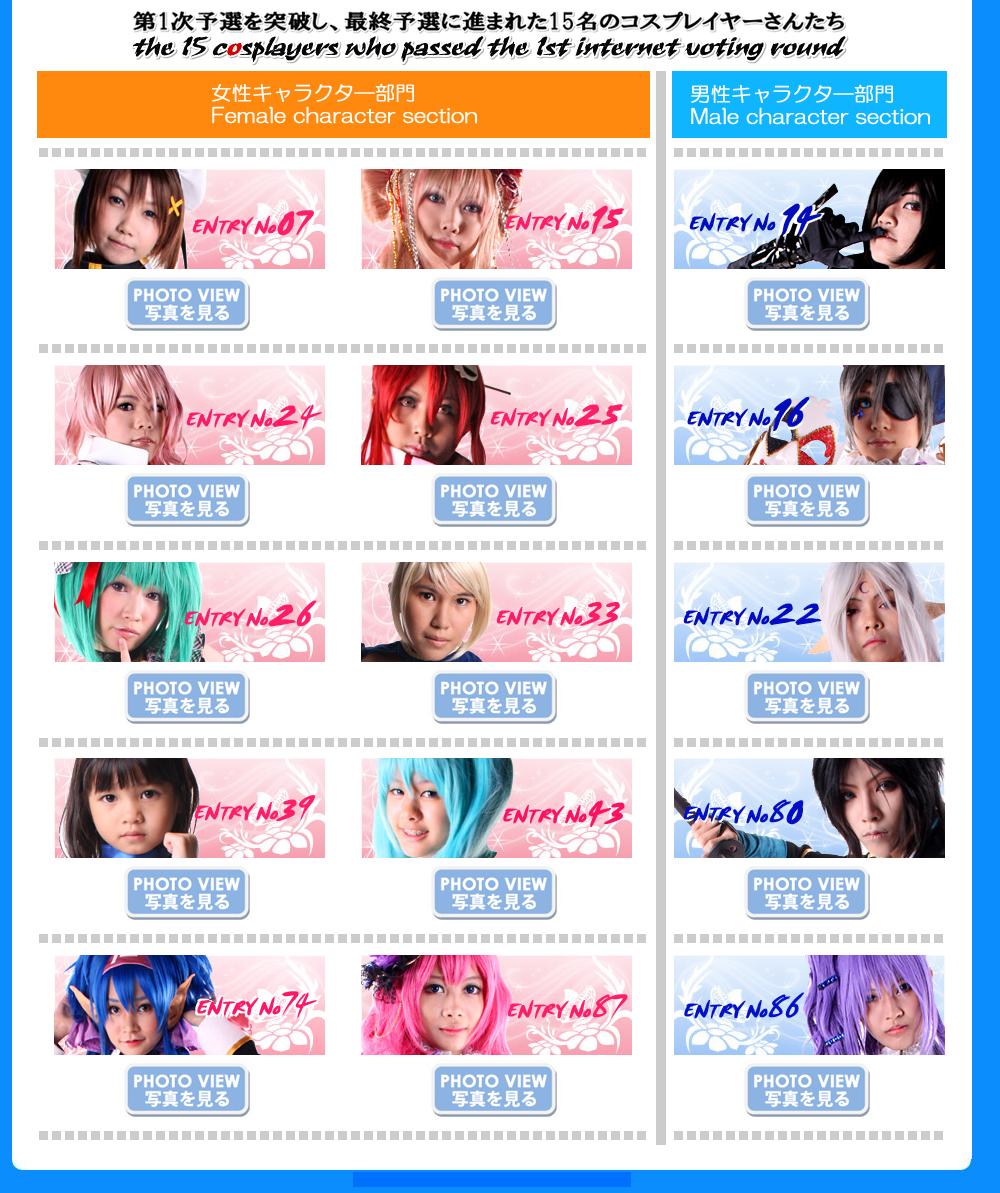This screenshot has height=1193, width=1000.
Task: Open Photo View for Entry No. 07
Action: [x=187, y=305]
